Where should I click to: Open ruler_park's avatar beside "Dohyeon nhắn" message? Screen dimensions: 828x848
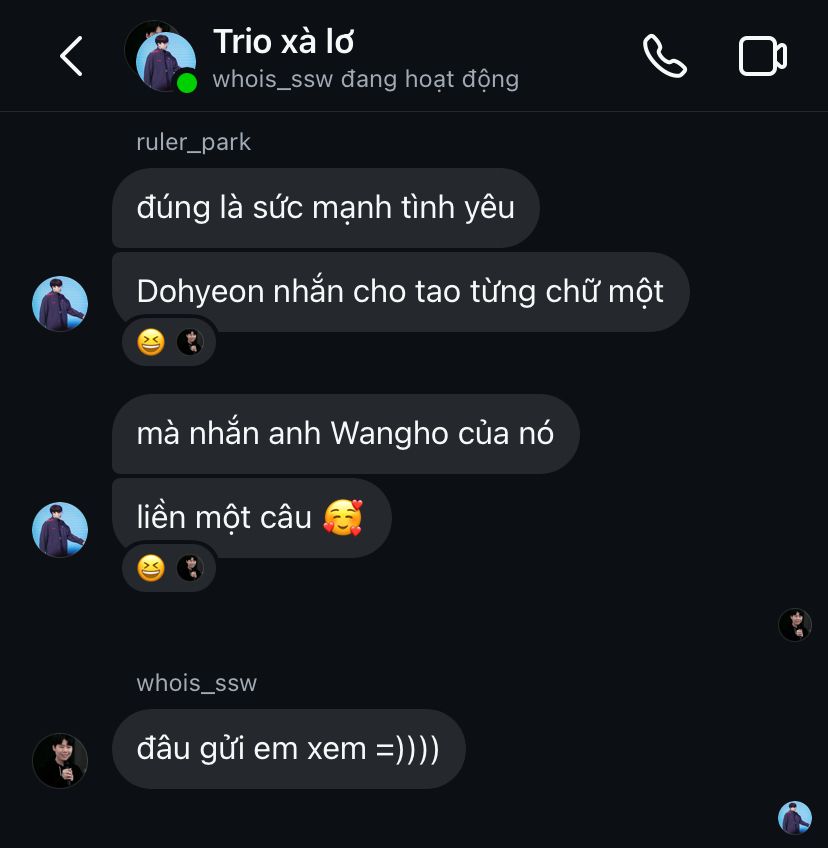coord(60,304)
